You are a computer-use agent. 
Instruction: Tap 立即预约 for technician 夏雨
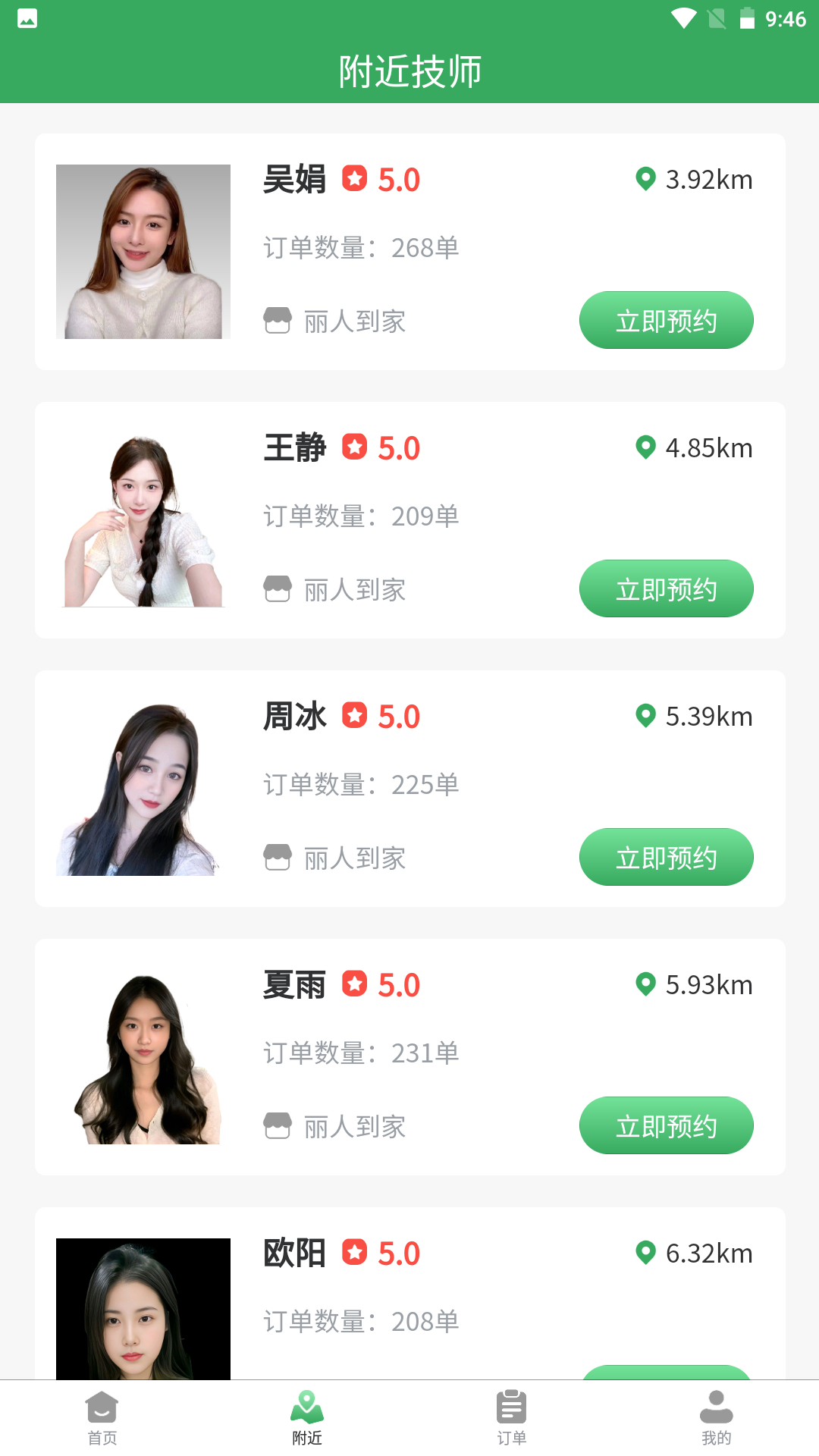666,1125
